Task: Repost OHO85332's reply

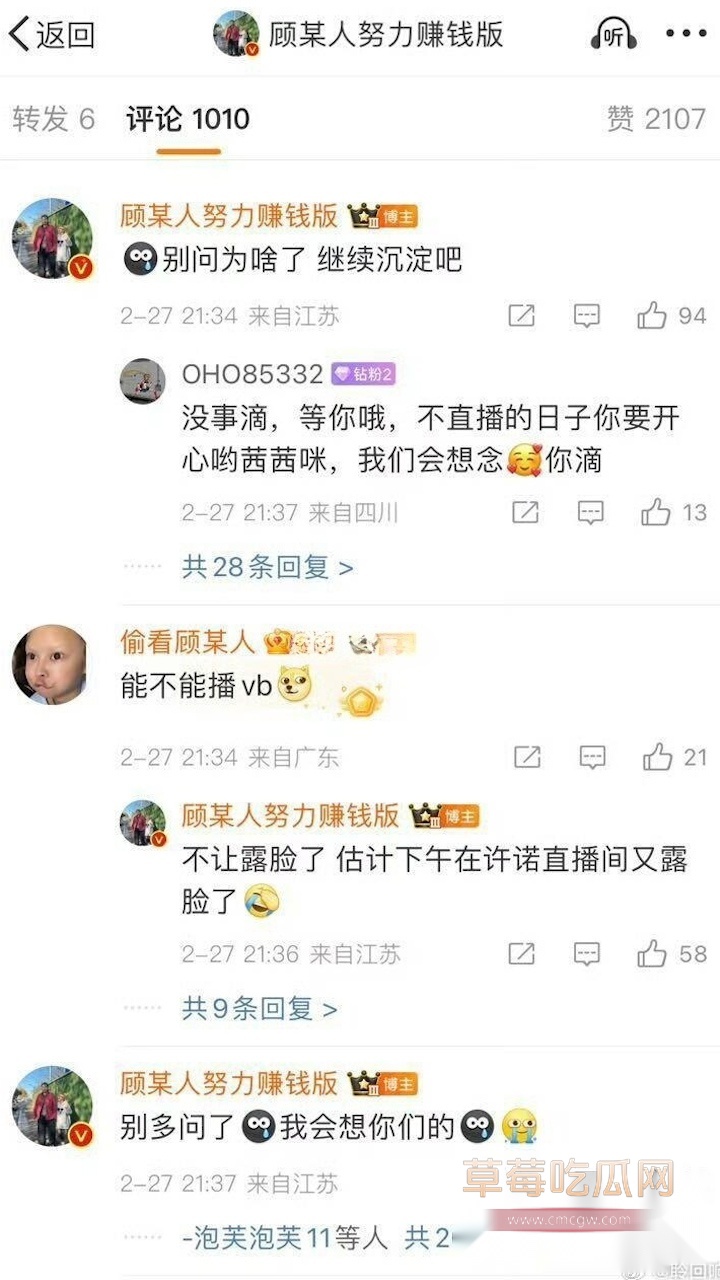Action: pos(525,513)
